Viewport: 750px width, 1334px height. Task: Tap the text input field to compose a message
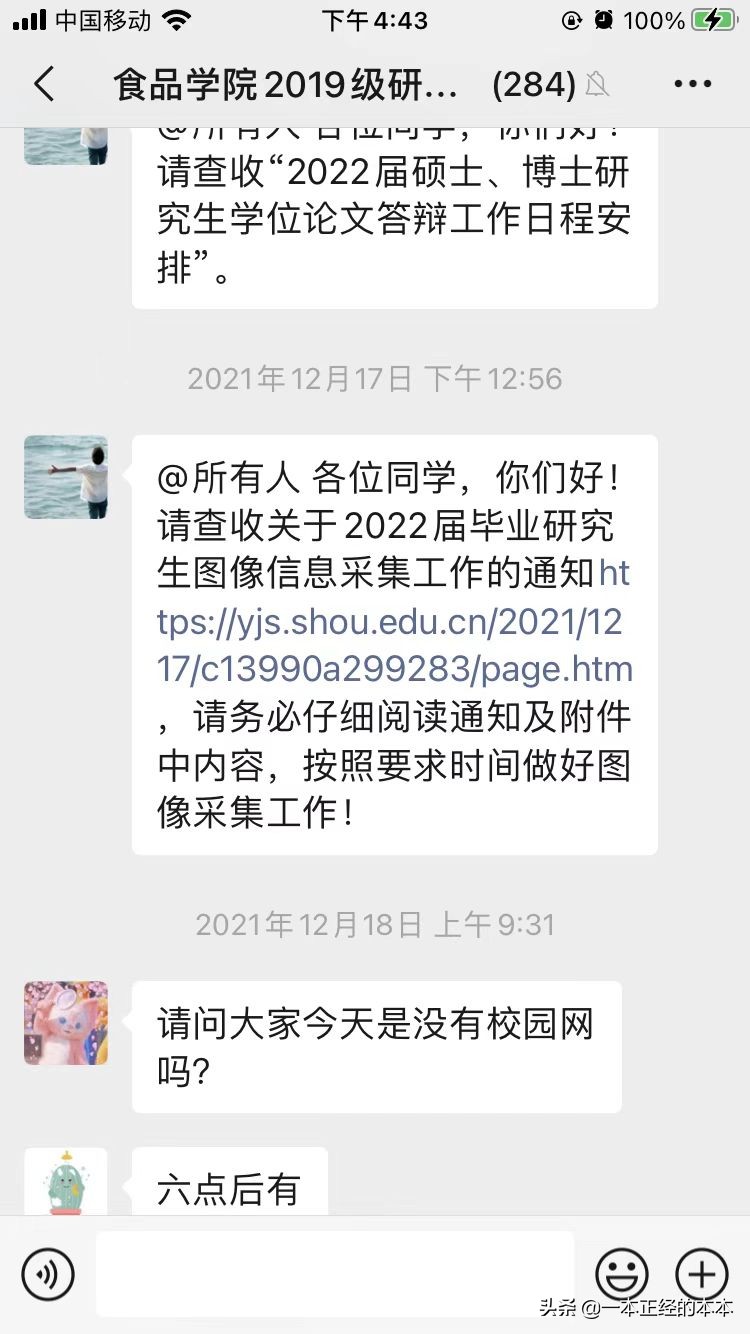[x=335, y=1274]
